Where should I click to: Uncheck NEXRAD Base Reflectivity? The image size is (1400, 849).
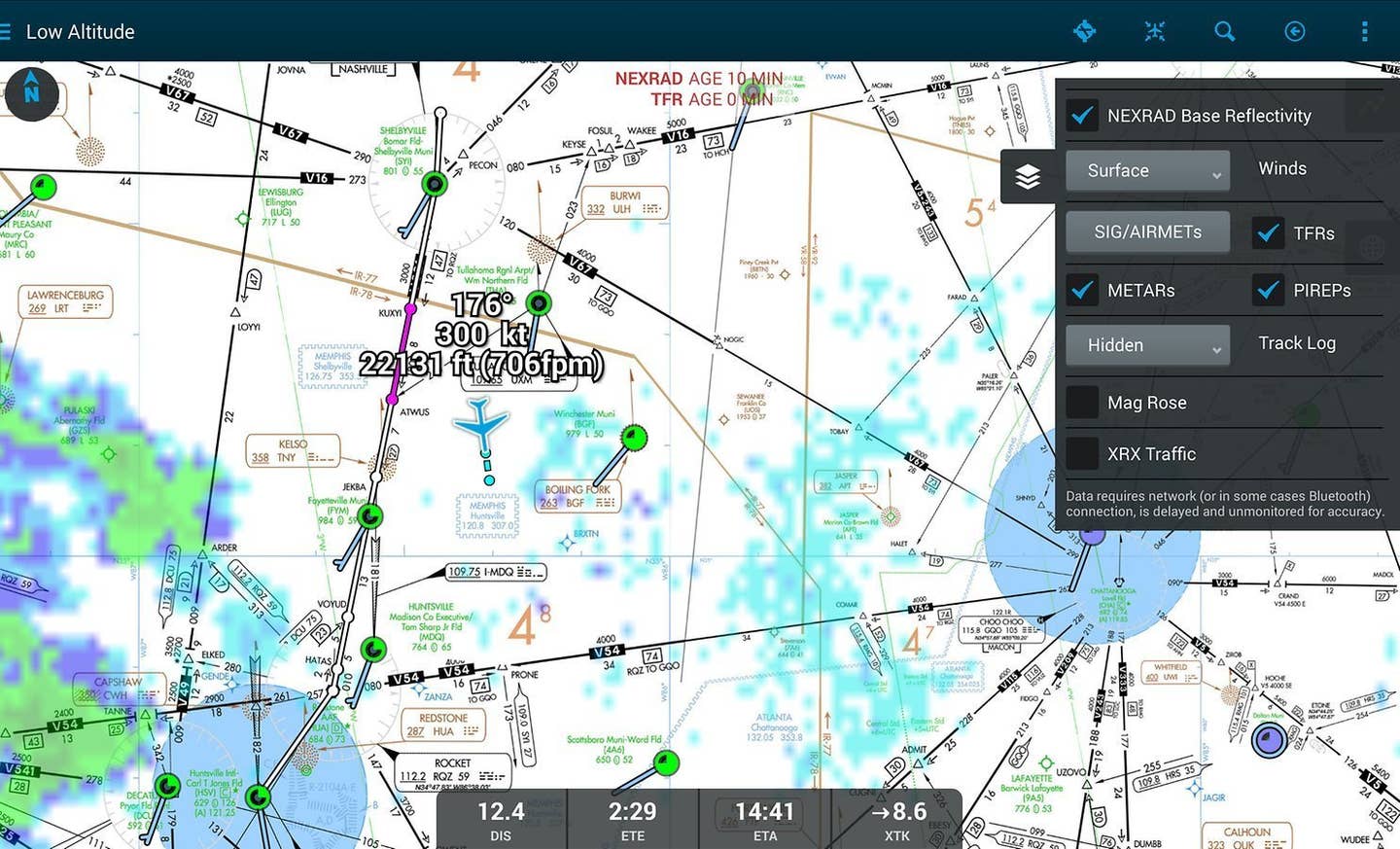1082,116
